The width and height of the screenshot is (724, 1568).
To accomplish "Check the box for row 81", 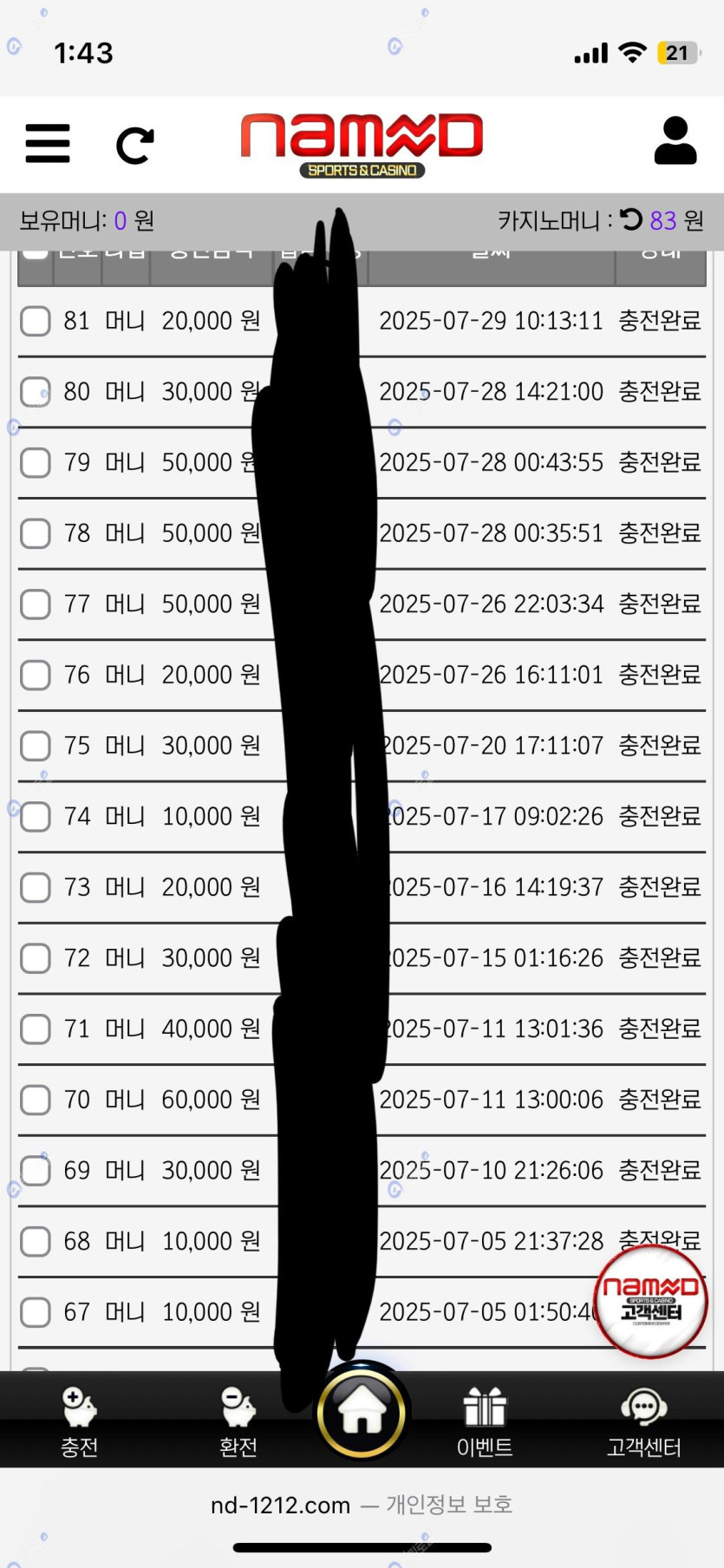I will pyautogui.click(x=36, y=321).
